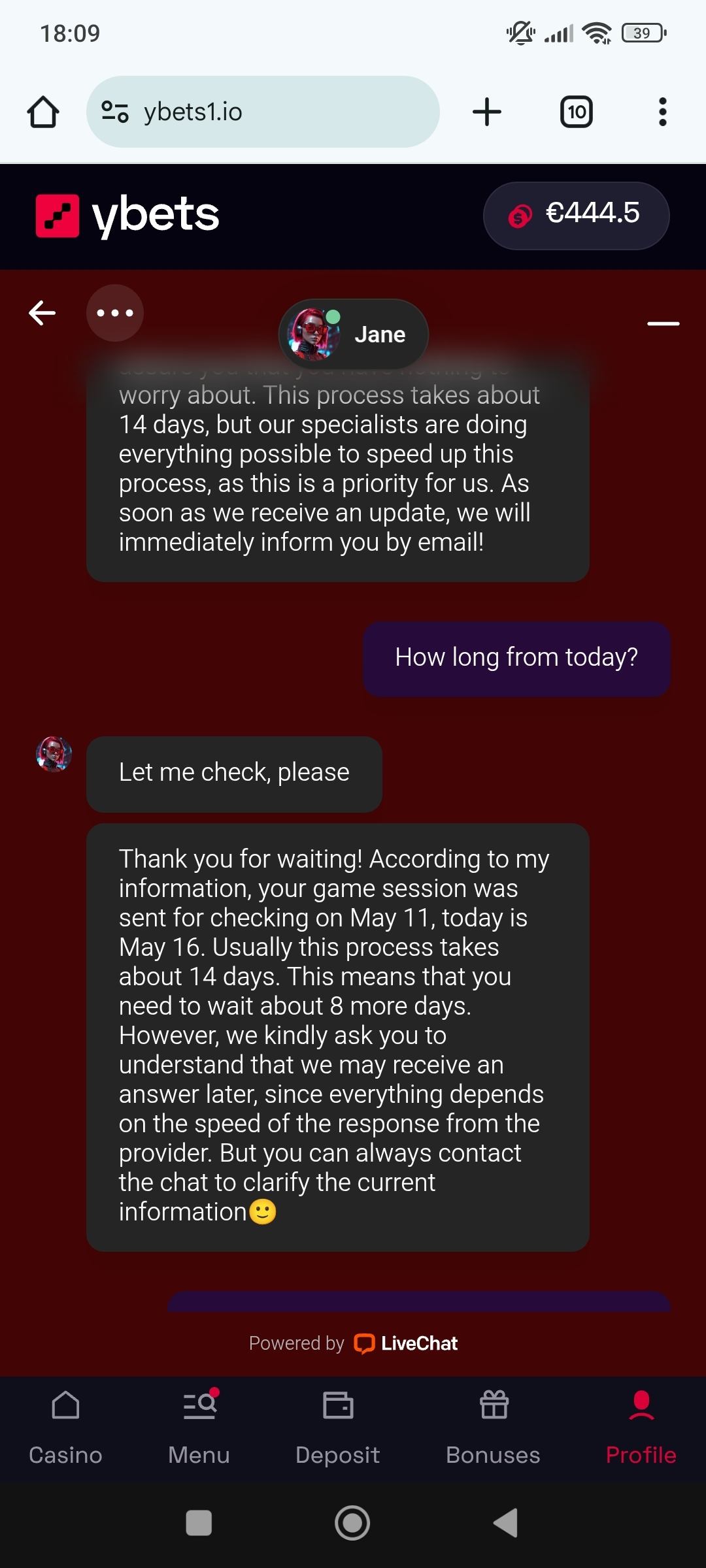The image size is (706, 1568).
Task: Tap the system back button
Action: tap(505, 1523)
